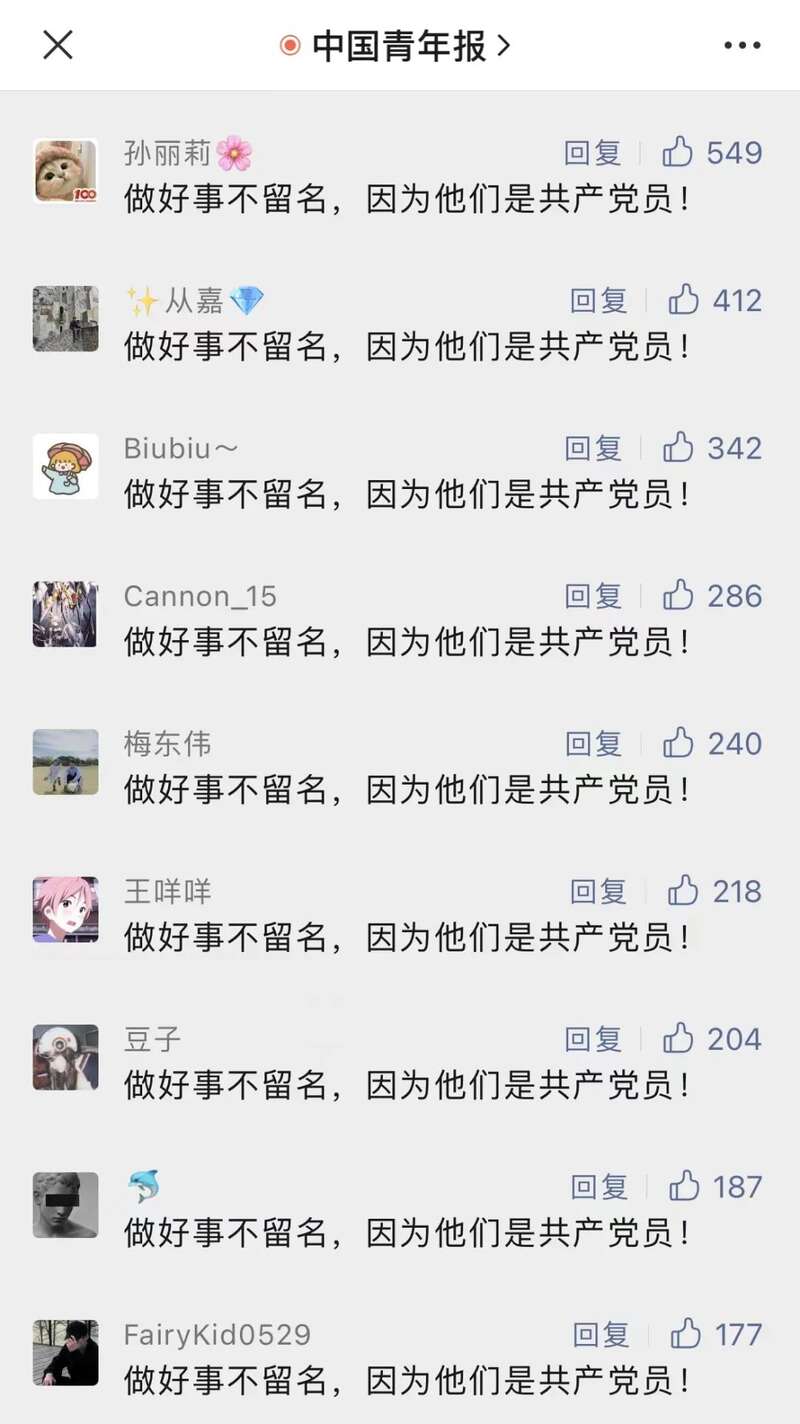
Task: Reply to FairyKid0529's comment
Action: click(x=601, y=1335)
